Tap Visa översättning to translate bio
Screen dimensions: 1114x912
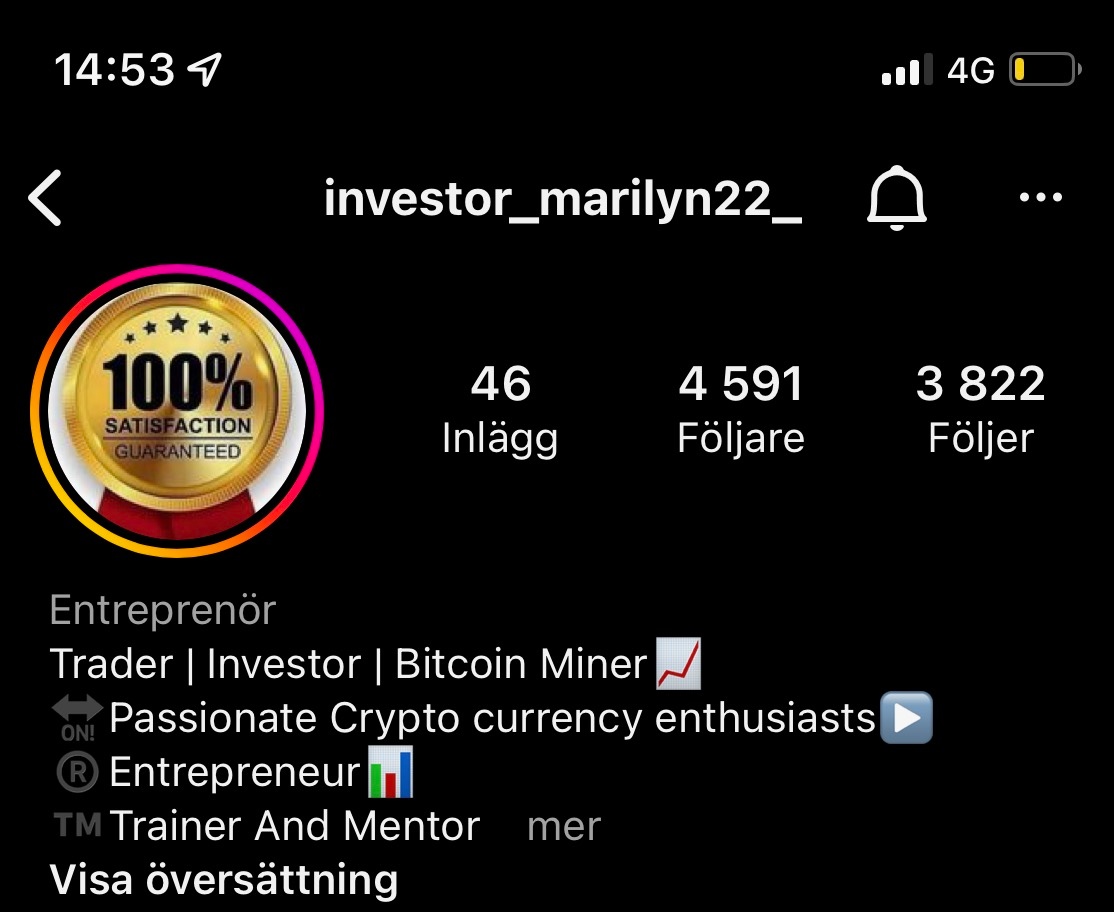[224, 880]
